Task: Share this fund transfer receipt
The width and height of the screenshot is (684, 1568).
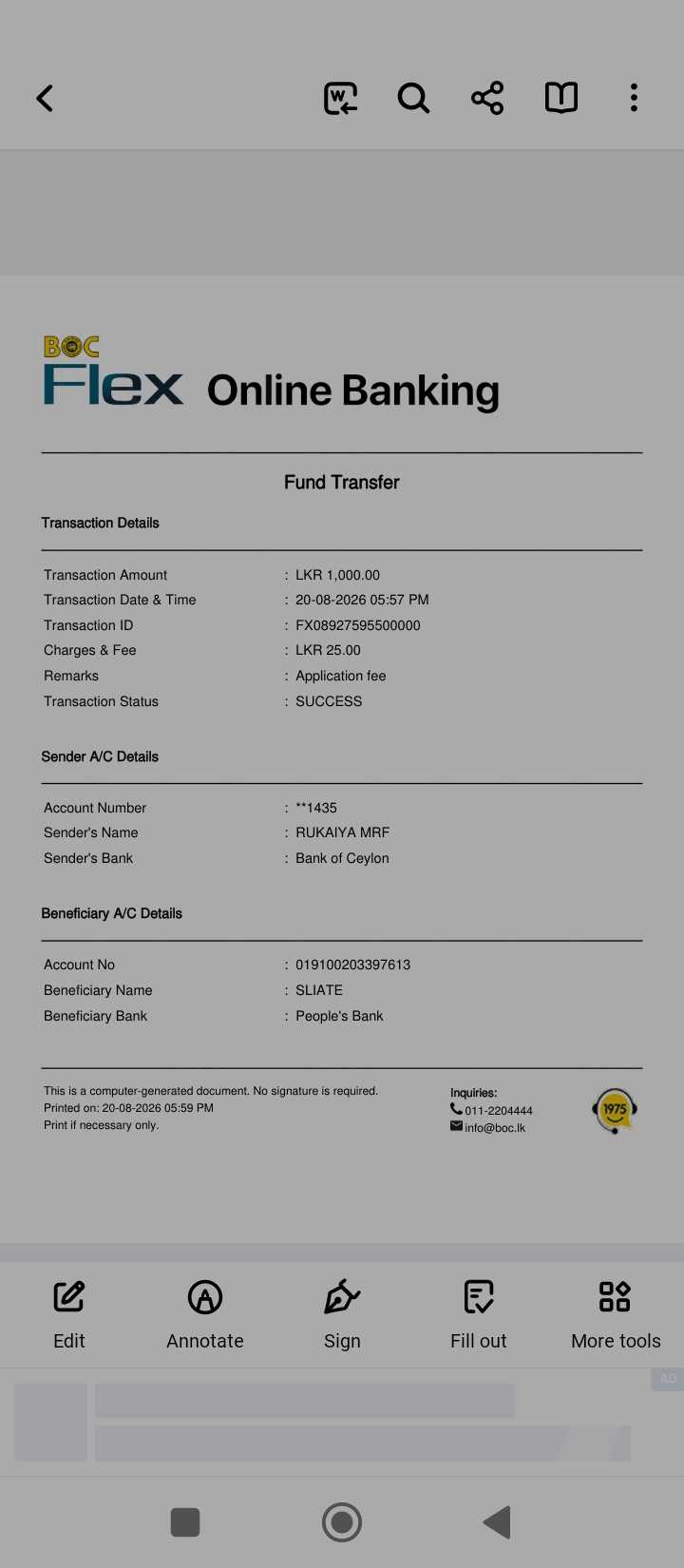Action: click(x=487, y=98)
